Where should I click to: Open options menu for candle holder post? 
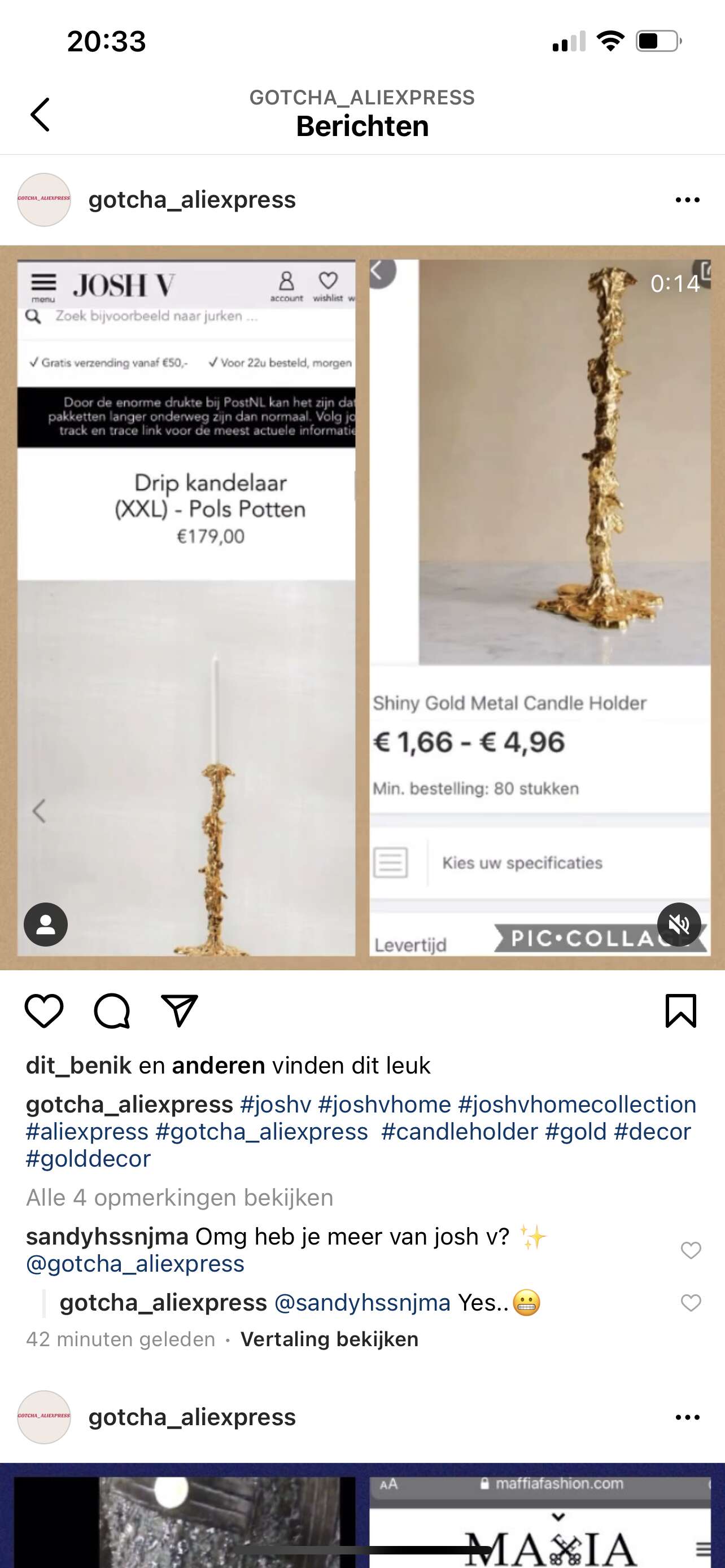[687, 200]
